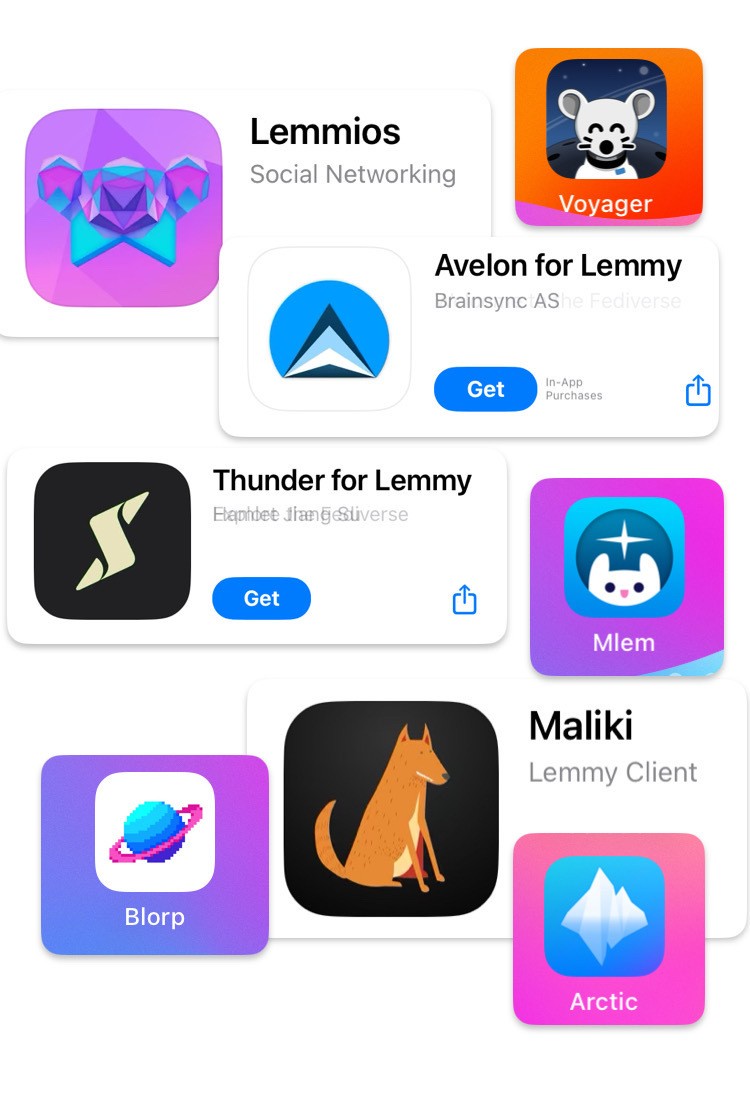750x1108 pixels.
Task: Click the Voyager app name label
Action: 607,204
